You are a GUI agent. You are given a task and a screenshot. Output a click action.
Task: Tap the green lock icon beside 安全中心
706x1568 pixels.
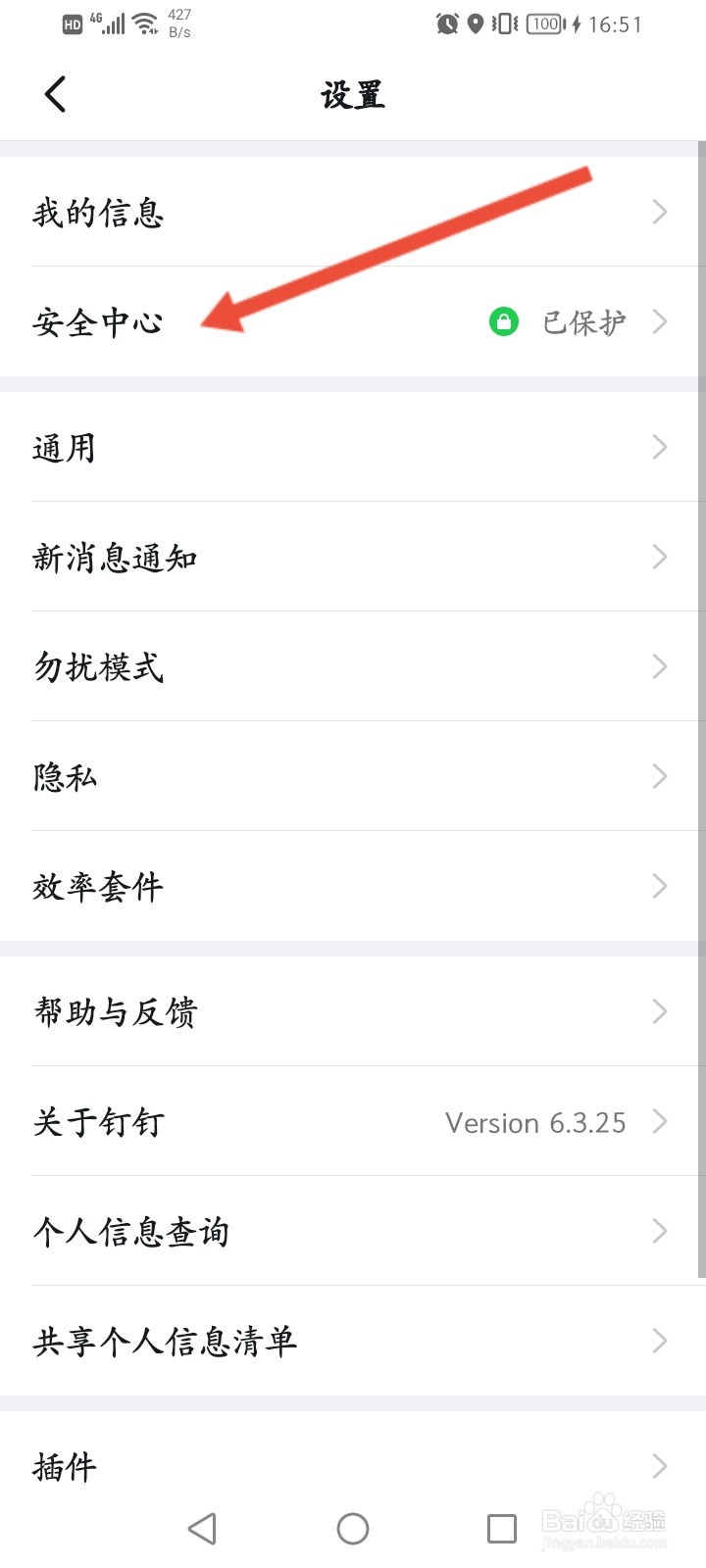(504, 321)
